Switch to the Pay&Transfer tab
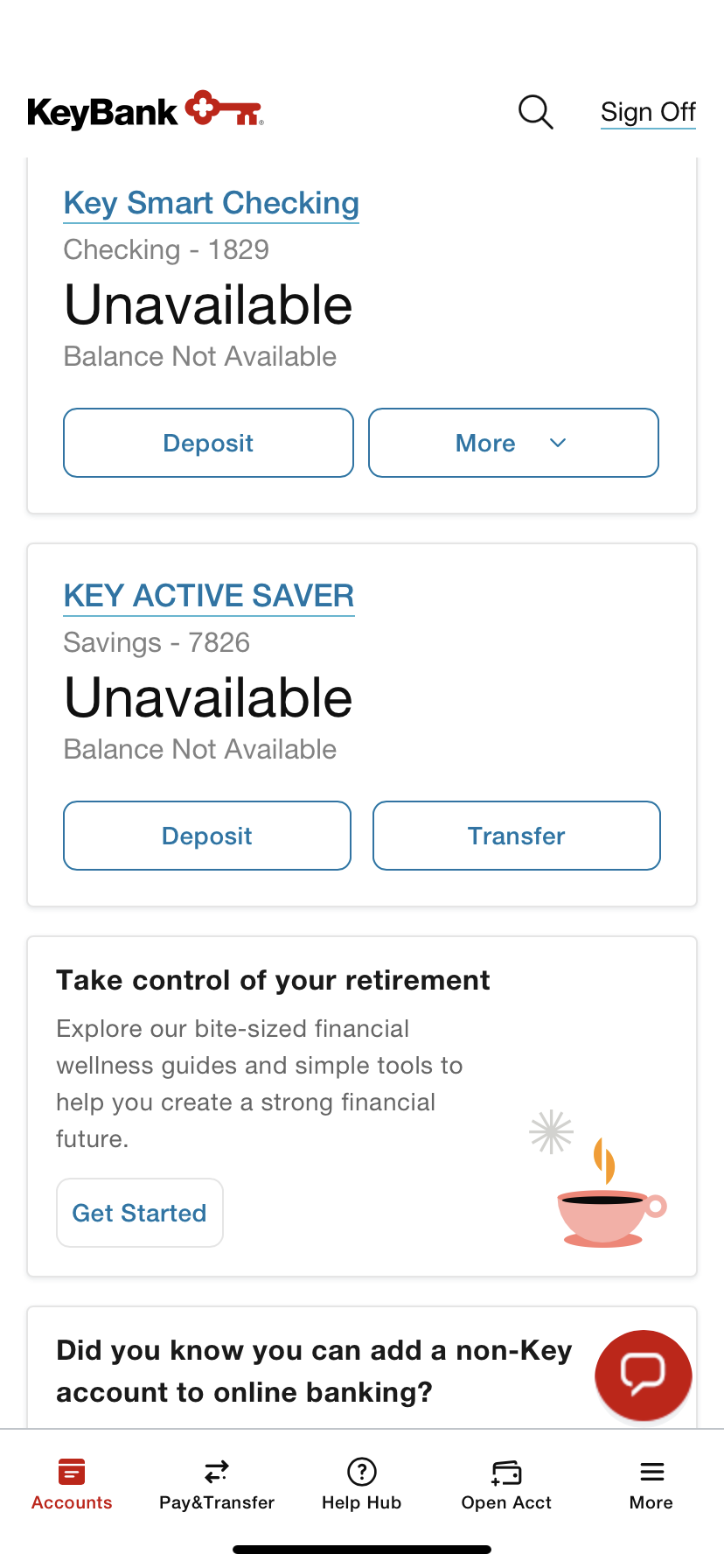724x1568 pixels. tap(217, 1485)
